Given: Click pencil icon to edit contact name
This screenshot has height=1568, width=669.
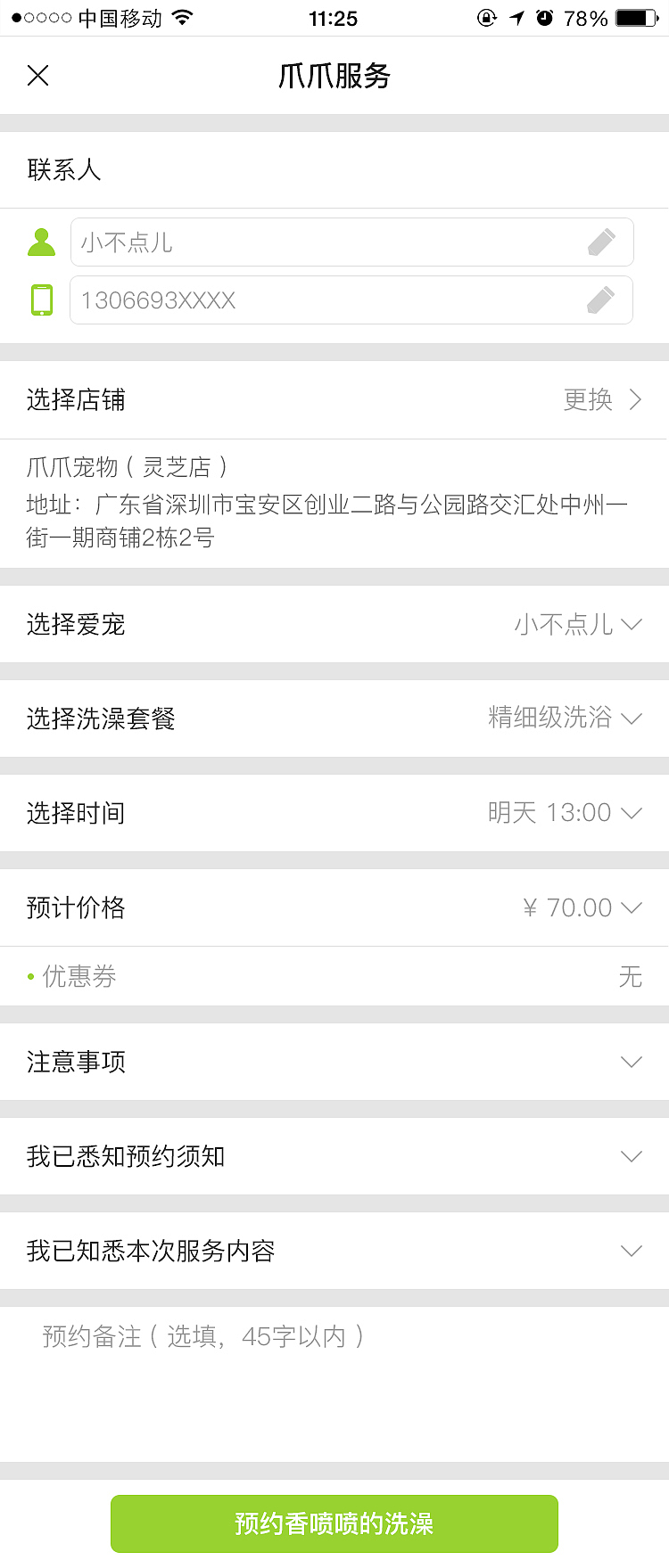Looking at the screenshot, I should [603, 241].
